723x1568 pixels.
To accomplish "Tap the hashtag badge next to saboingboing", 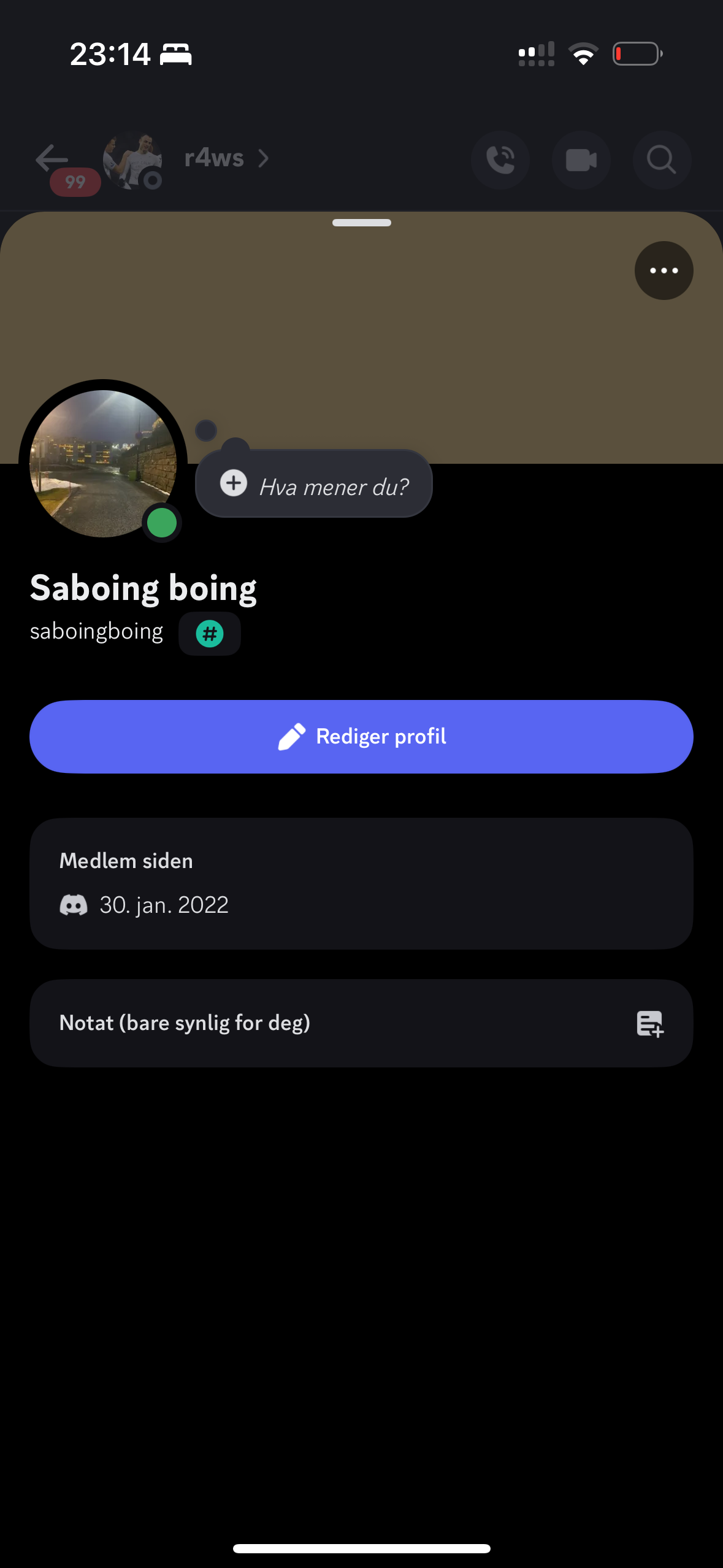I will tap(210, 634).
